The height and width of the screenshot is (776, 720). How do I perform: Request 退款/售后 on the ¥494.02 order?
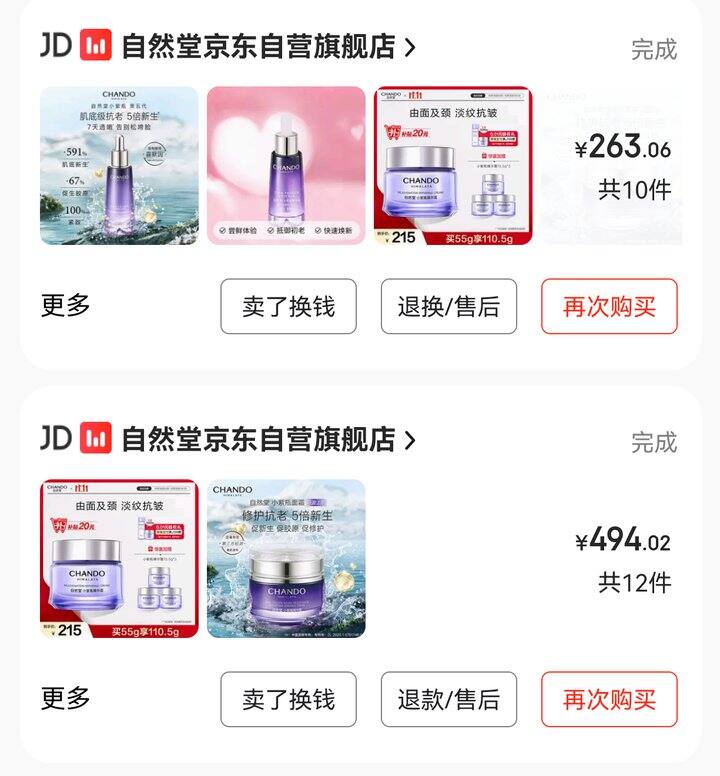tap(448, 699)
